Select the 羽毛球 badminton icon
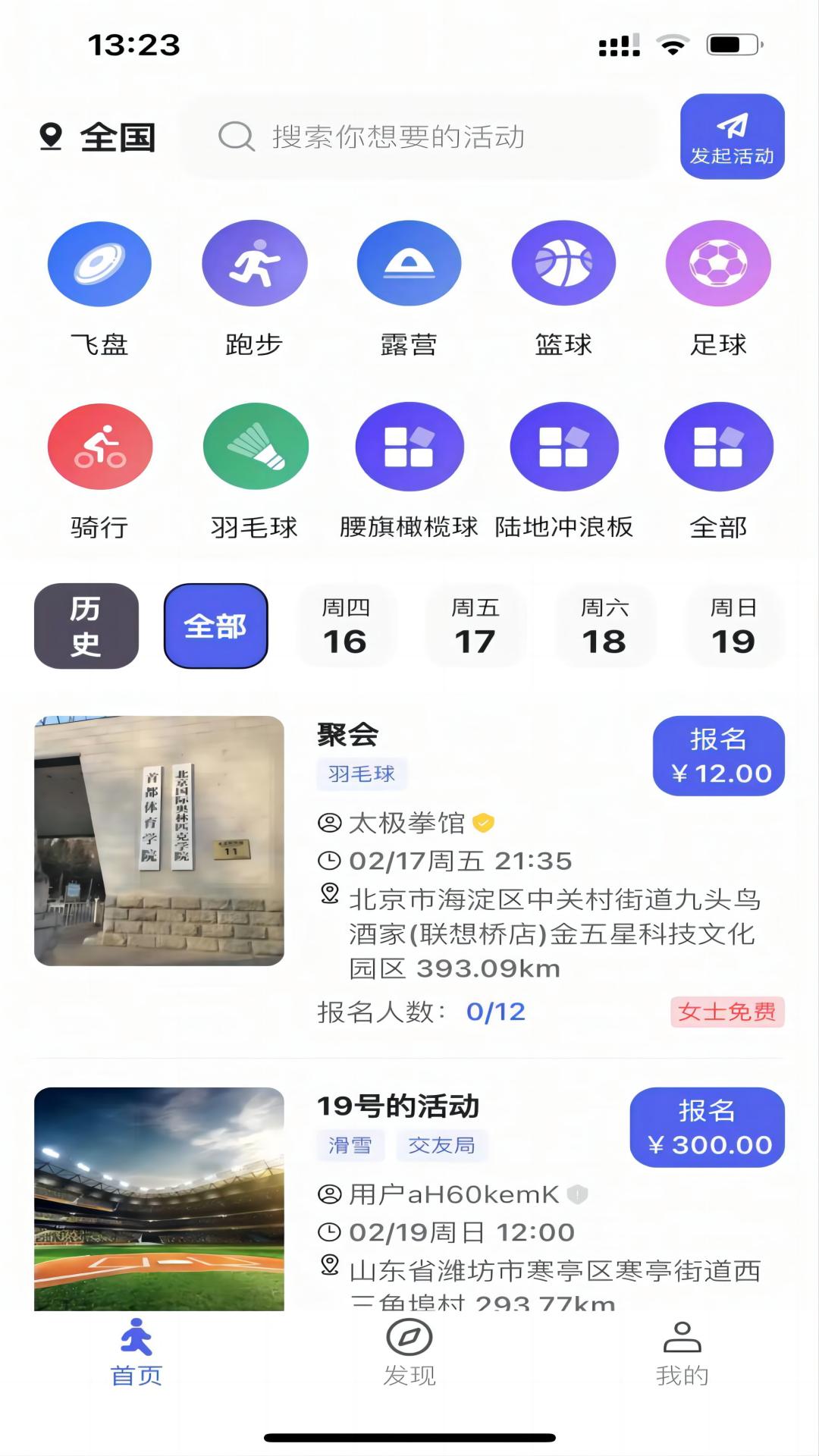The width and height of the screenshot is (819, 1456). (x=254, y=447)
